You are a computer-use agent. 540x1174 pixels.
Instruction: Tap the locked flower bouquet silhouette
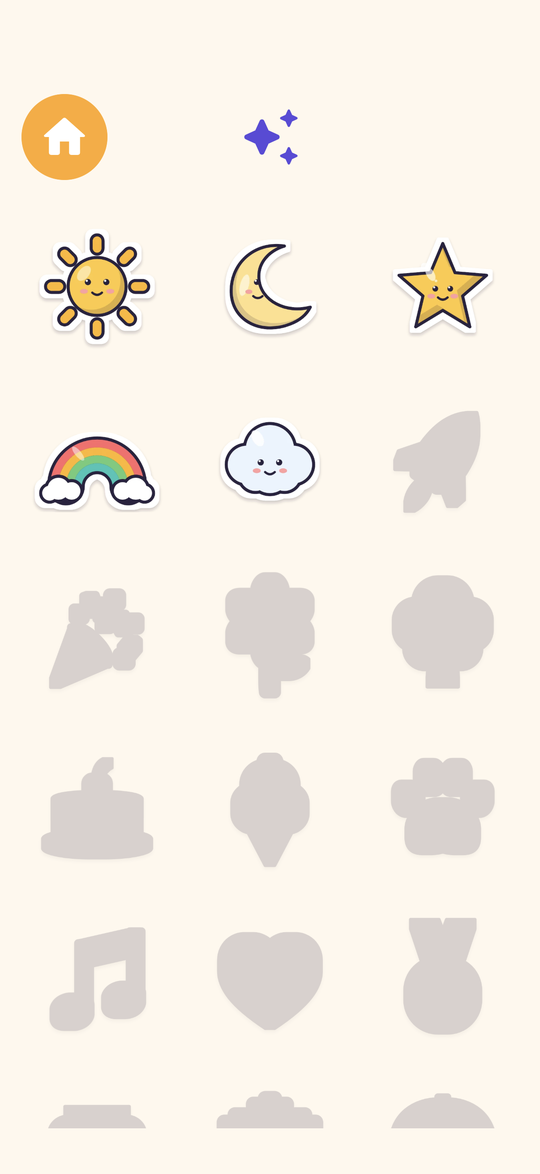click(97, 639)
